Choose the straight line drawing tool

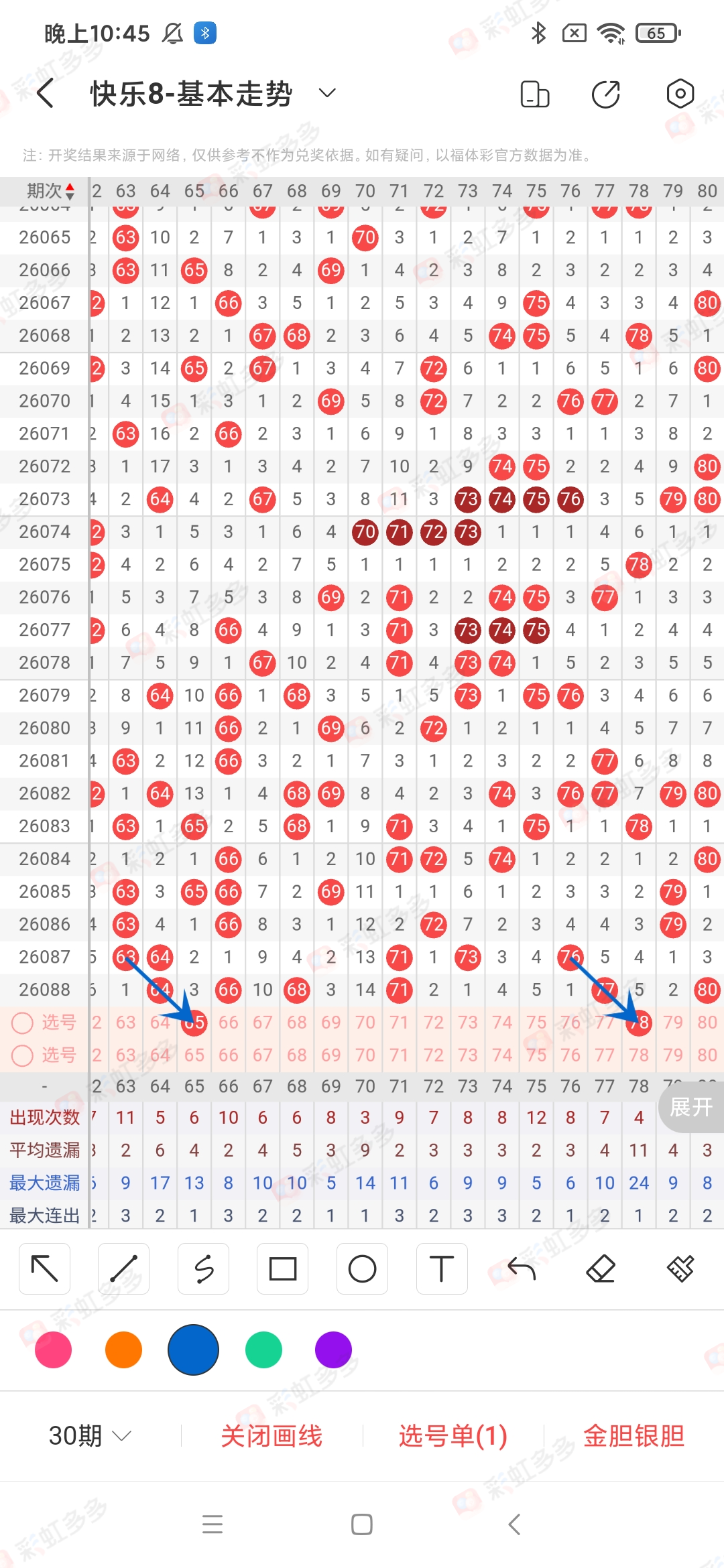click(x=124, y=1268)
